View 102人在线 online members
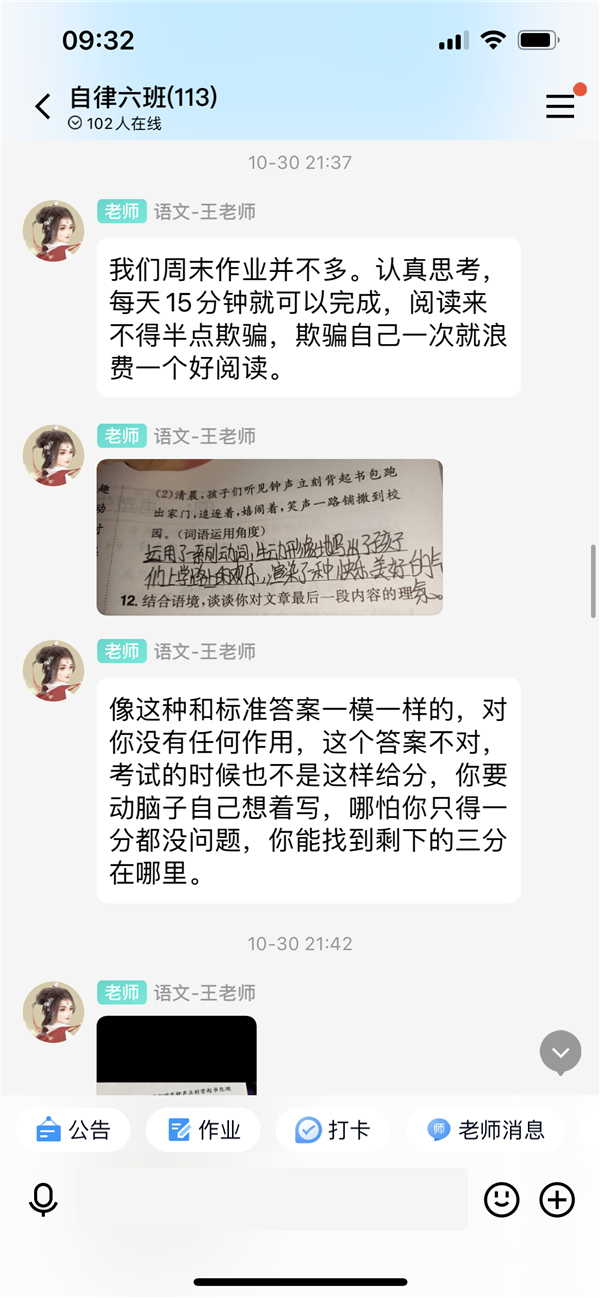Viewport: 600px width, 1298px height. point(115,124)
